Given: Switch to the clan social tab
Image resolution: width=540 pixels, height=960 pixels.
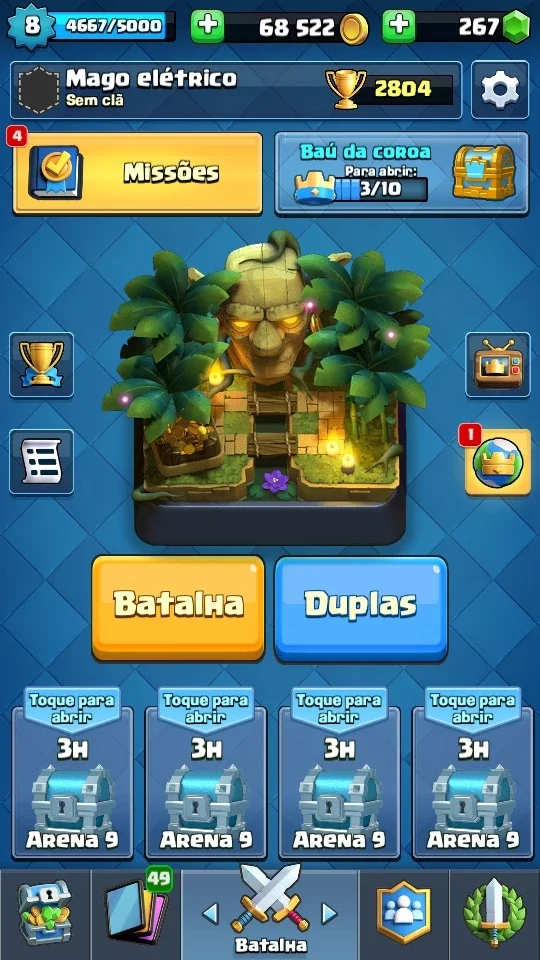Looking at the screenshot, I should 403,915.
